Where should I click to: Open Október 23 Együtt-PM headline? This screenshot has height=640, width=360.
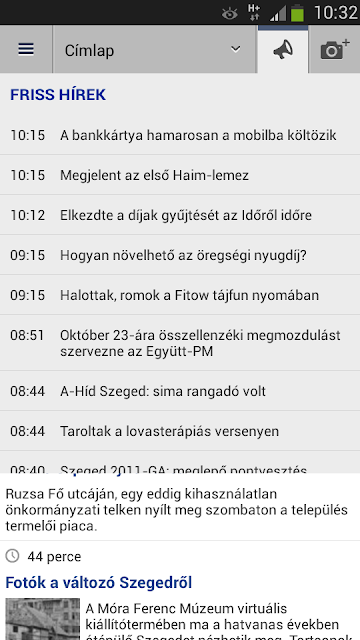click(x=180, y=343)
